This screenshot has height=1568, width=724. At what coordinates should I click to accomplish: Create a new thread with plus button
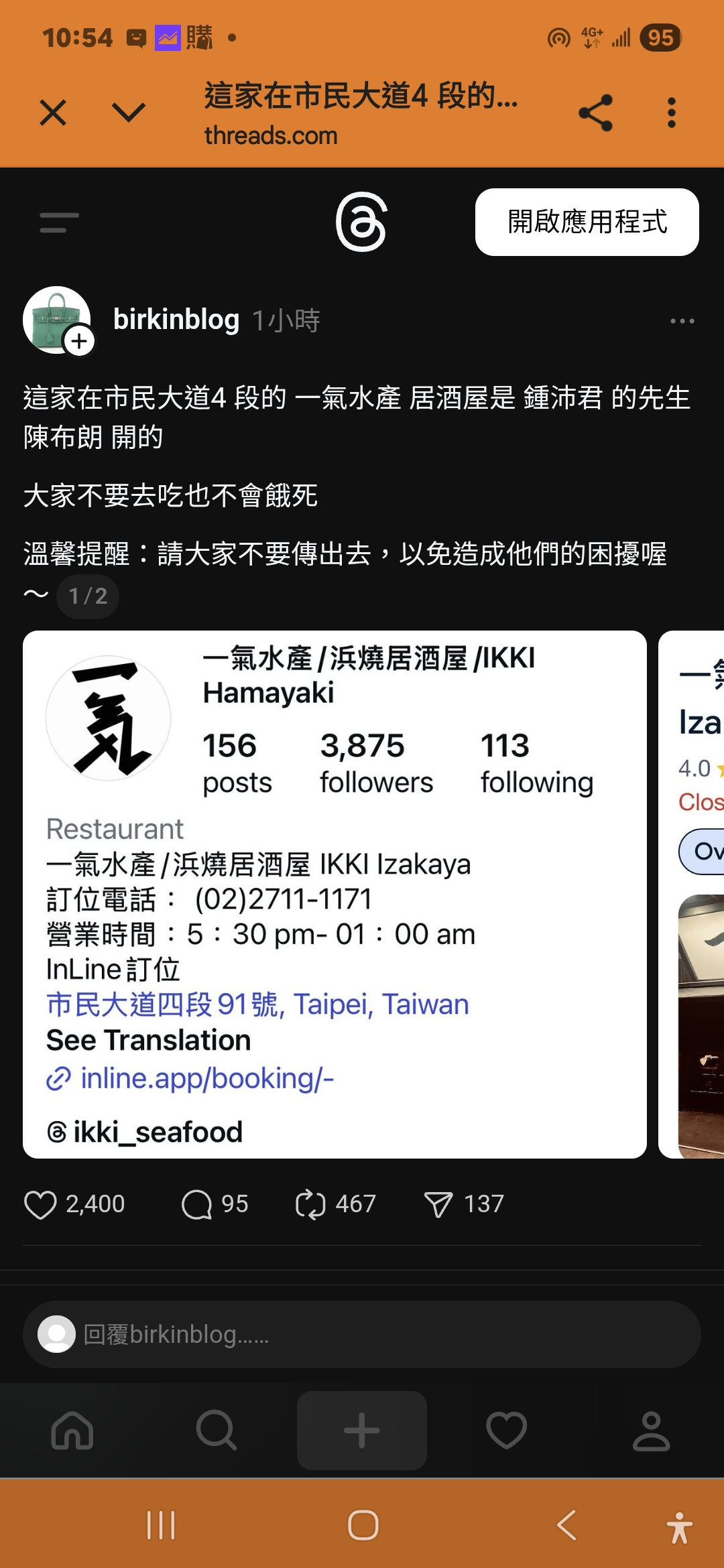tap(362, 1430)
